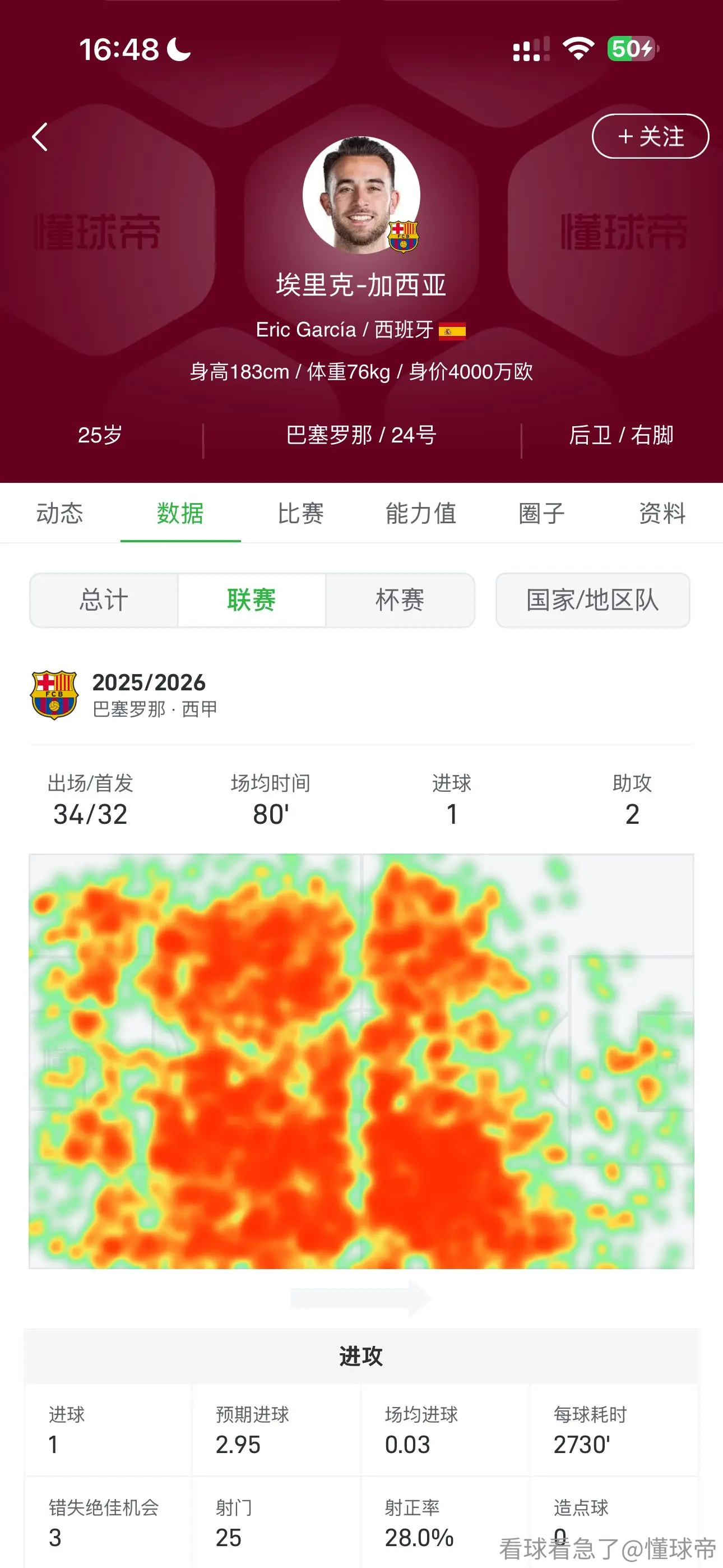Select the 杯赛 stats segment

click(400, 600)
